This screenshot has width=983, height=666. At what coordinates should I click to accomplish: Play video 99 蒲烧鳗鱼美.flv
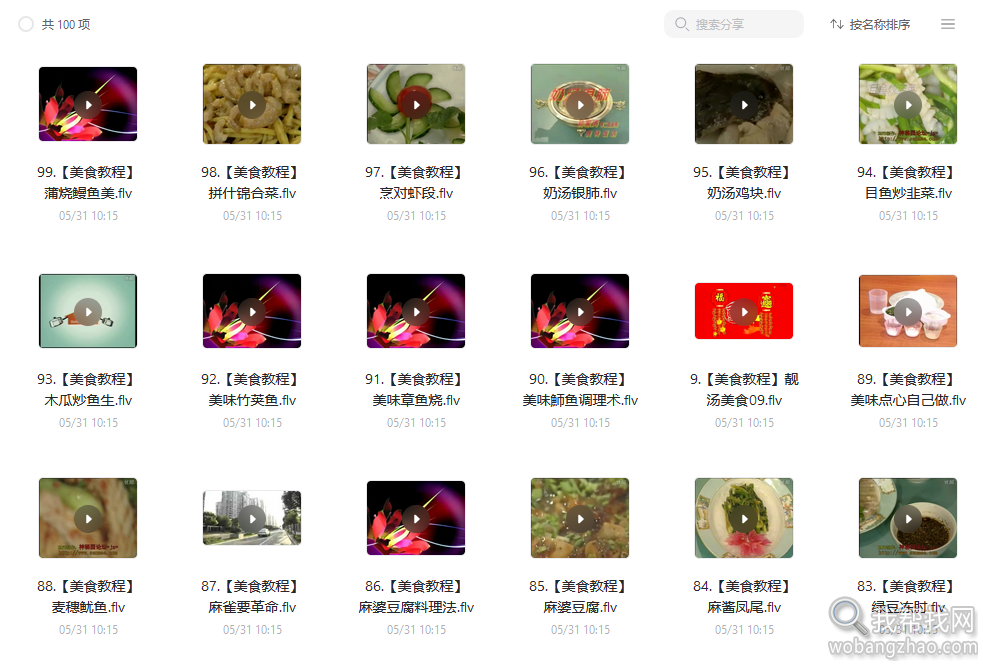click(x=88, y=104)
